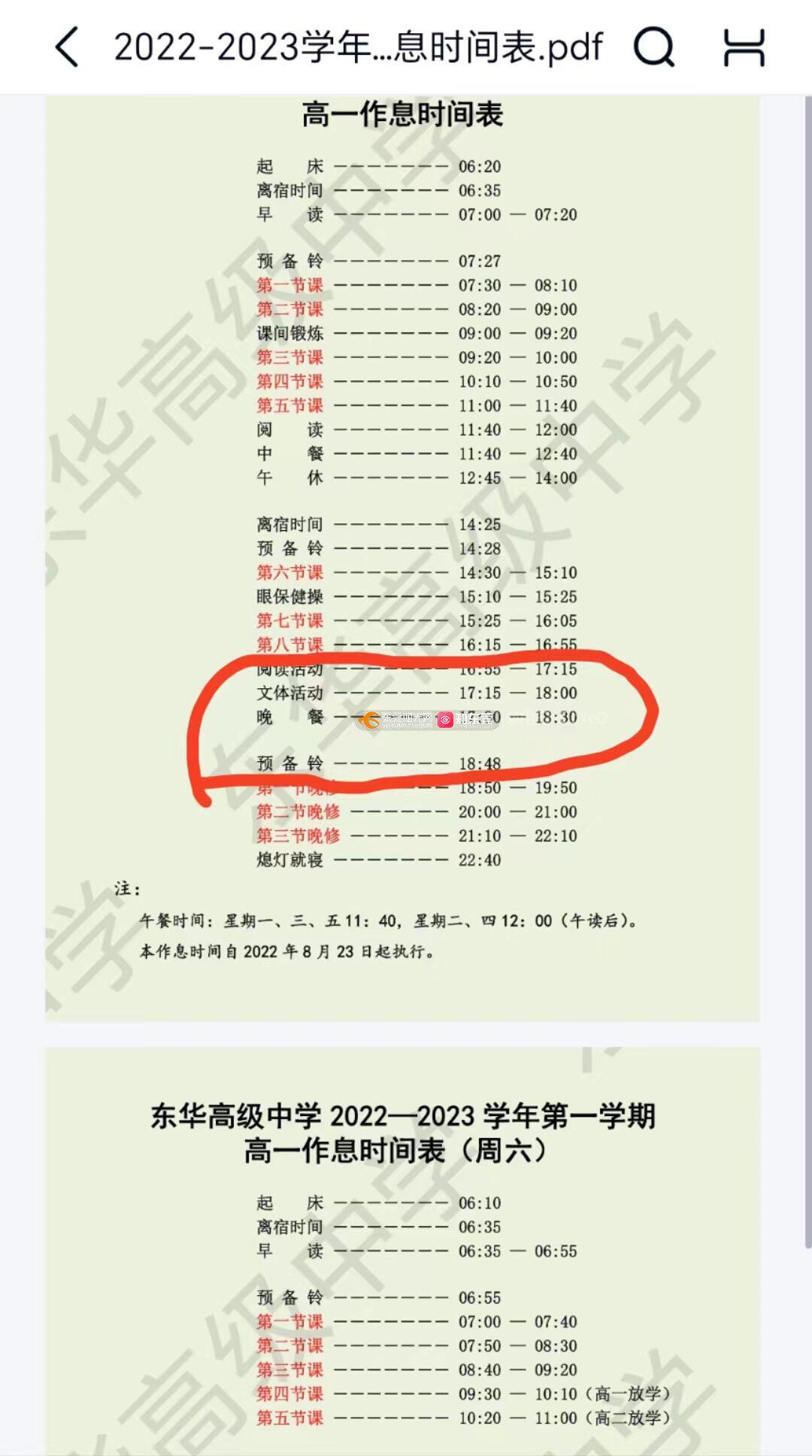Image resolution: width=812 pixels, height=1456 pixels.
Task: Search within the PDF document
Action: click(654, 47)
